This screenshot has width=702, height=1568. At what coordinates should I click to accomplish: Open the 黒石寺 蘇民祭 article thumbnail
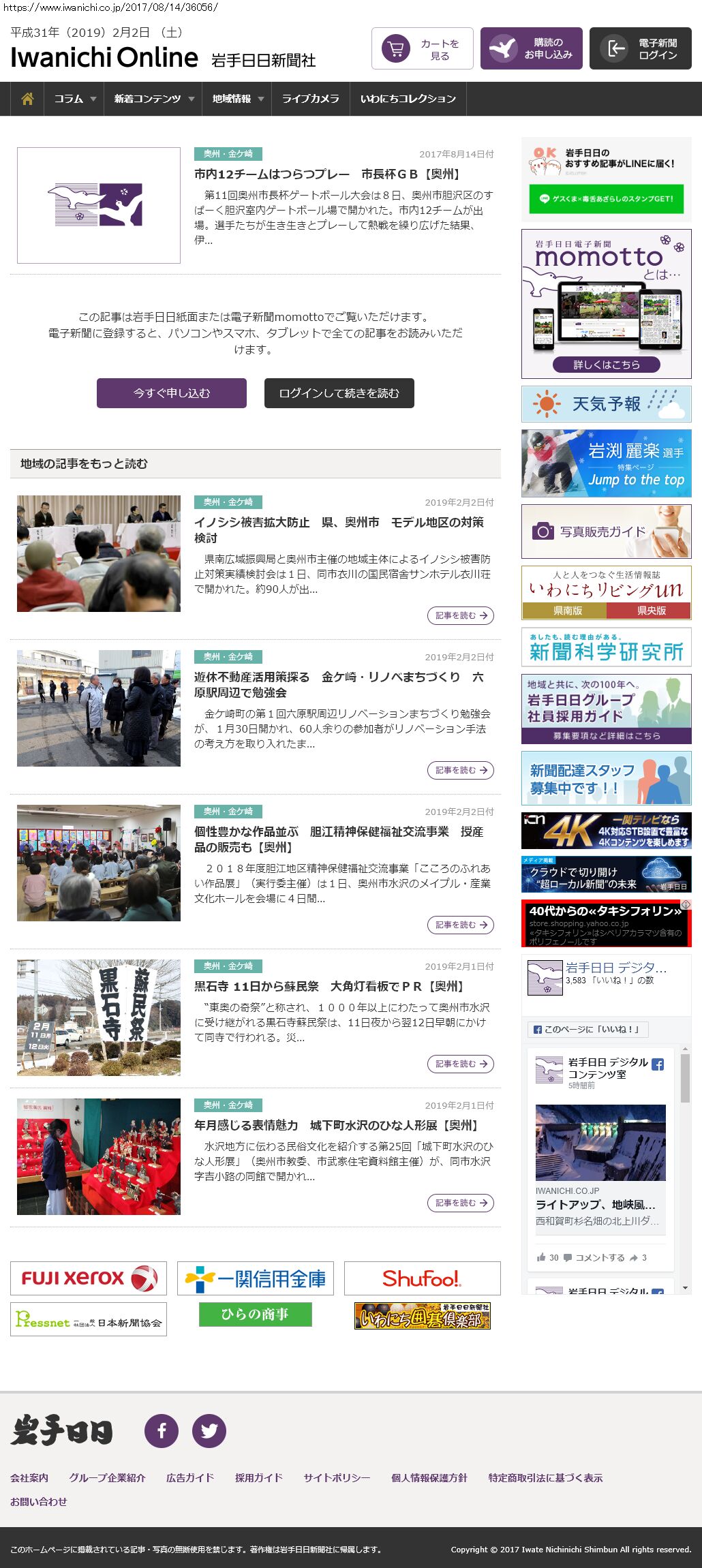[x=99, y=1017]
